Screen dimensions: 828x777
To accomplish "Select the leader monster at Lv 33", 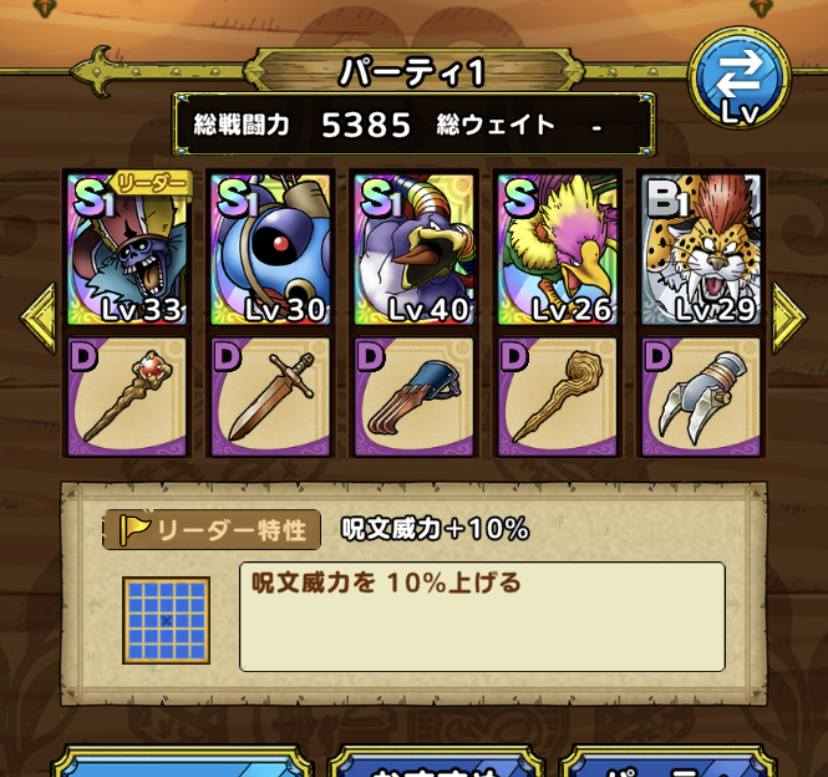I will click(x=126, y=250).
